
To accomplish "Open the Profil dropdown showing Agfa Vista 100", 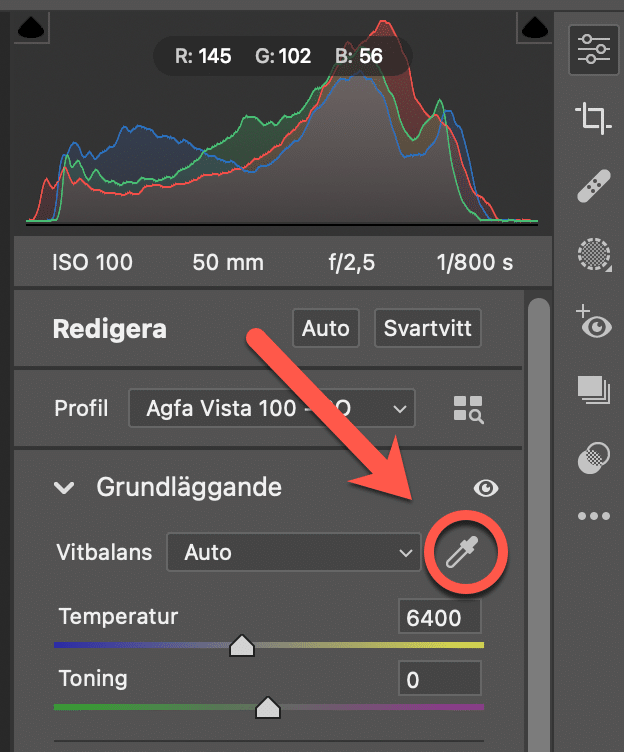I will (271, 408).
